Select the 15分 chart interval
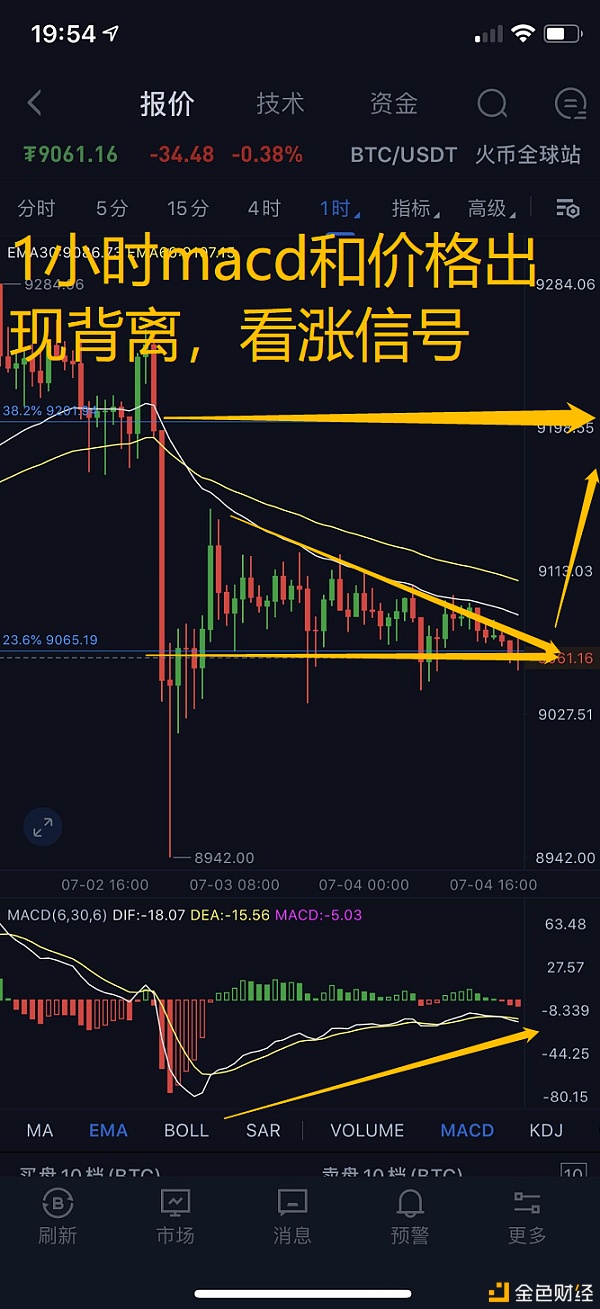Viewport: 600px width, 1309px height. pyautogui.click(x=187, y=208)
